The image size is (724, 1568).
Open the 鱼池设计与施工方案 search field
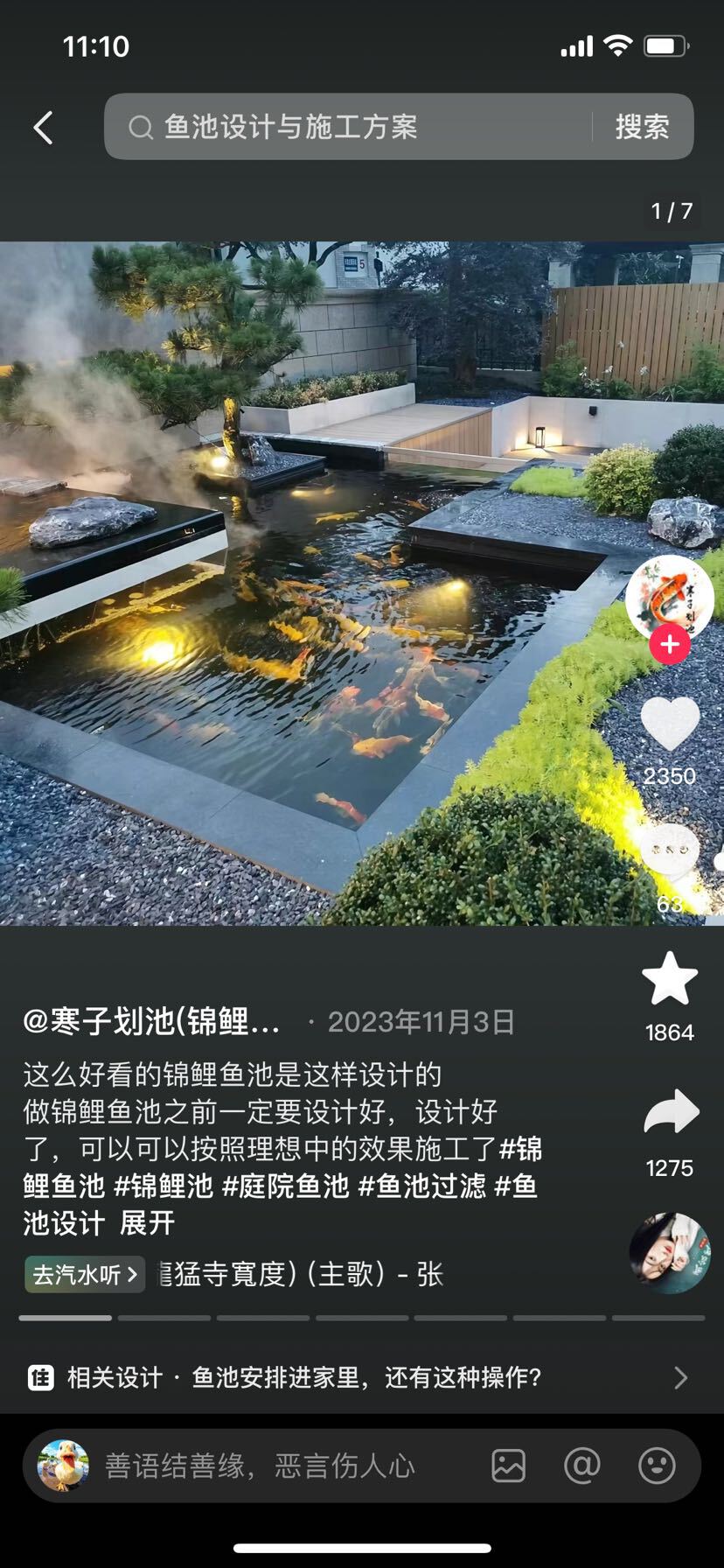tap(350, 127)
